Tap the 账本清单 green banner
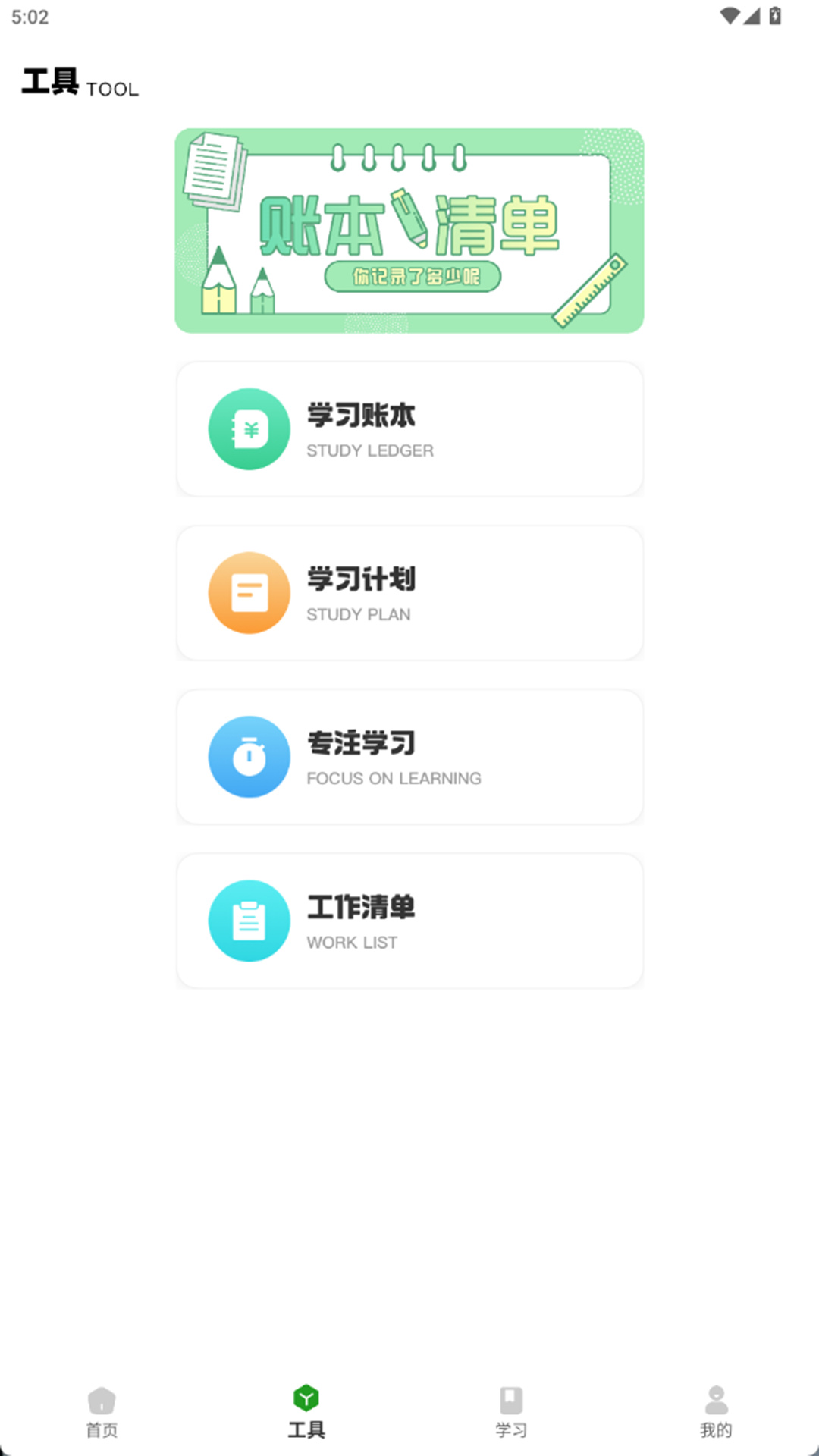This screenshot has height=1456, width=819. coord(409,227)
